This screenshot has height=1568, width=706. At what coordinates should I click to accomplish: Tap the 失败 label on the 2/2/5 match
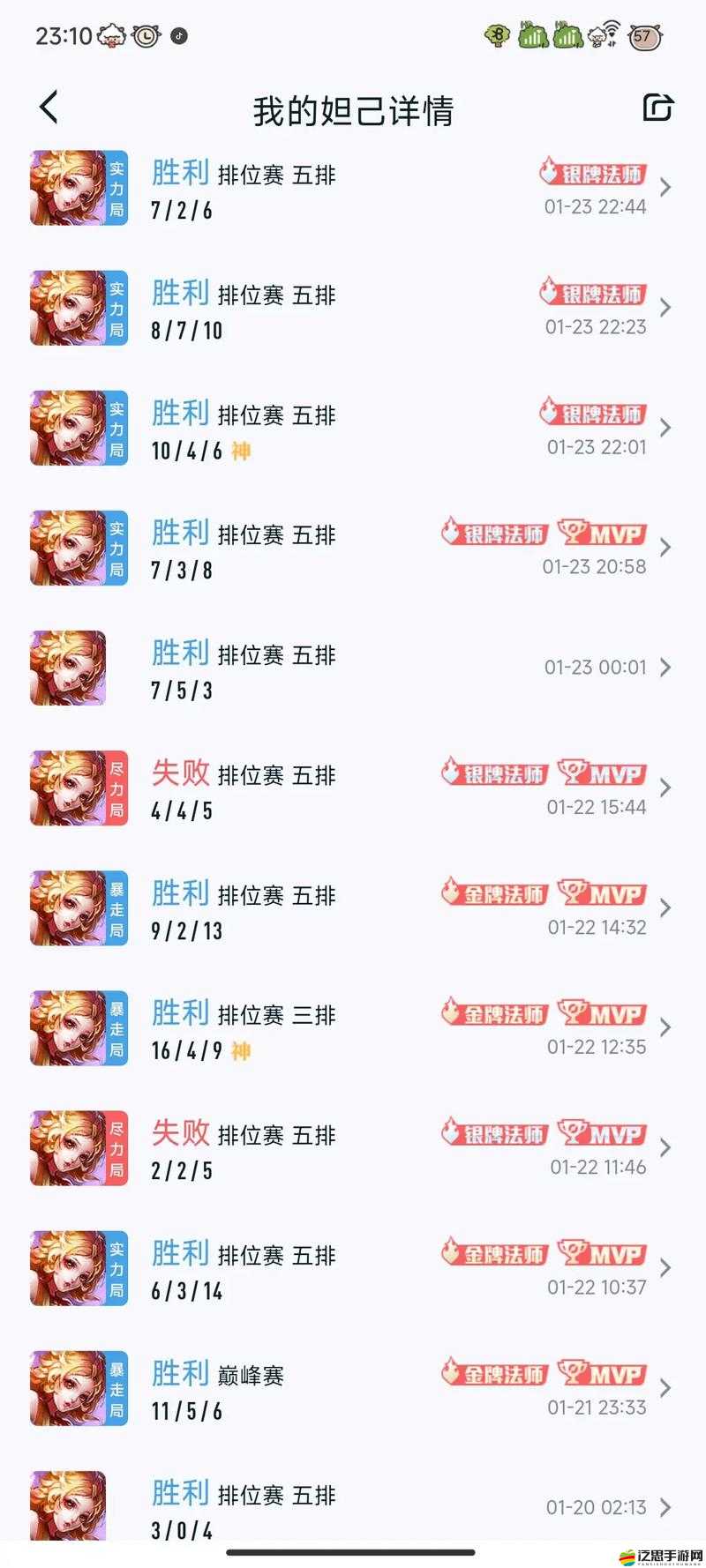pos(181,1135)
